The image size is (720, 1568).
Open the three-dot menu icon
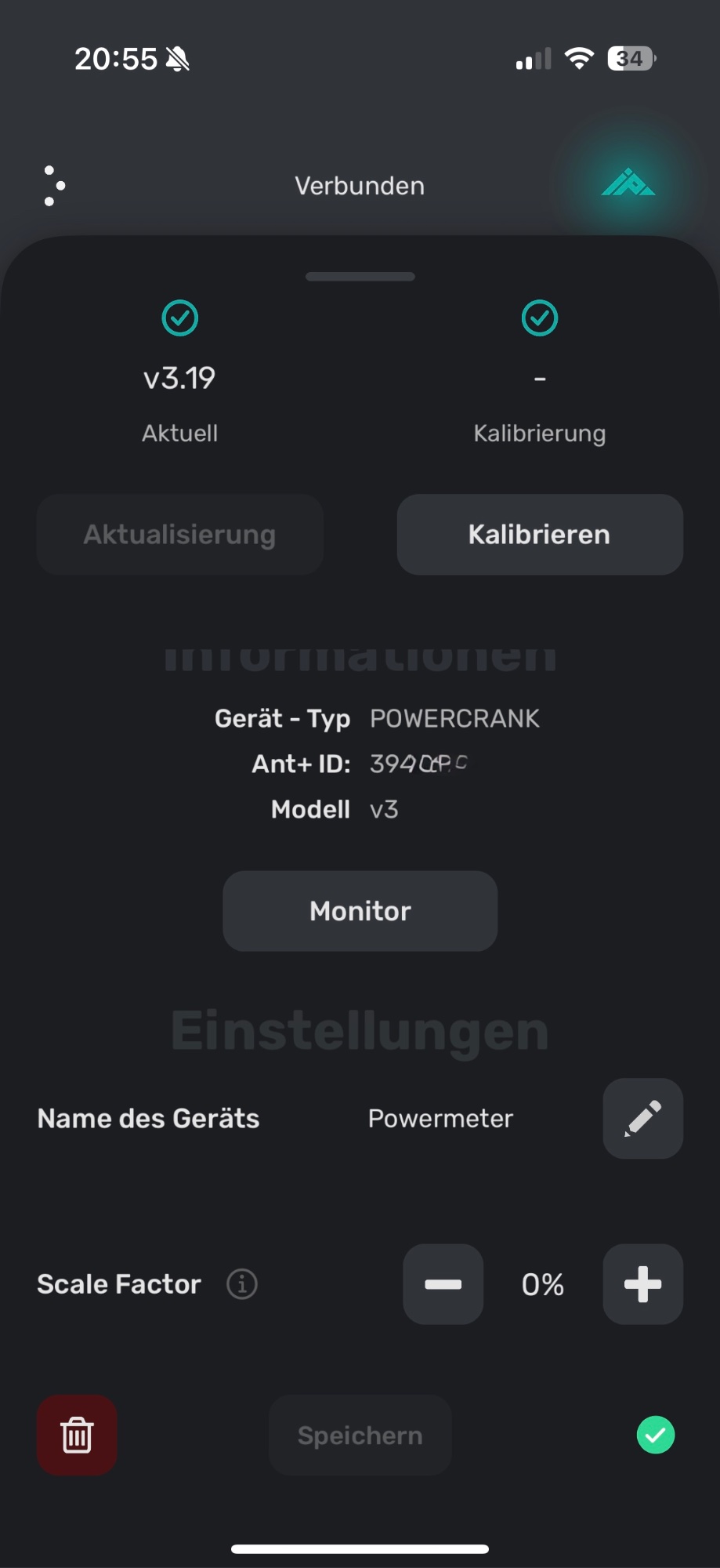click(53, 186)
